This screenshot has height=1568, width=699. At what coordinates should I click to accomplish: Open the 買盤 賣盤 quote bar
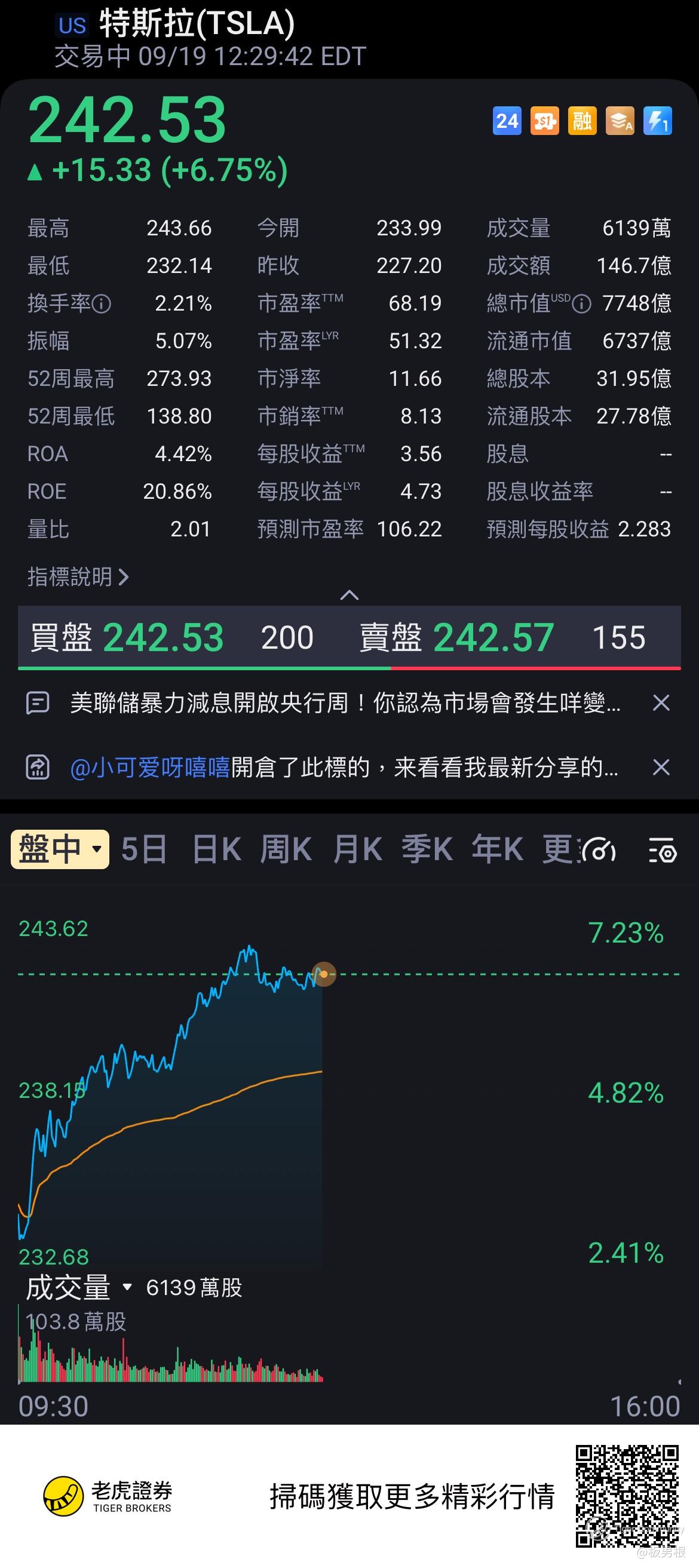tap(349, 637)
